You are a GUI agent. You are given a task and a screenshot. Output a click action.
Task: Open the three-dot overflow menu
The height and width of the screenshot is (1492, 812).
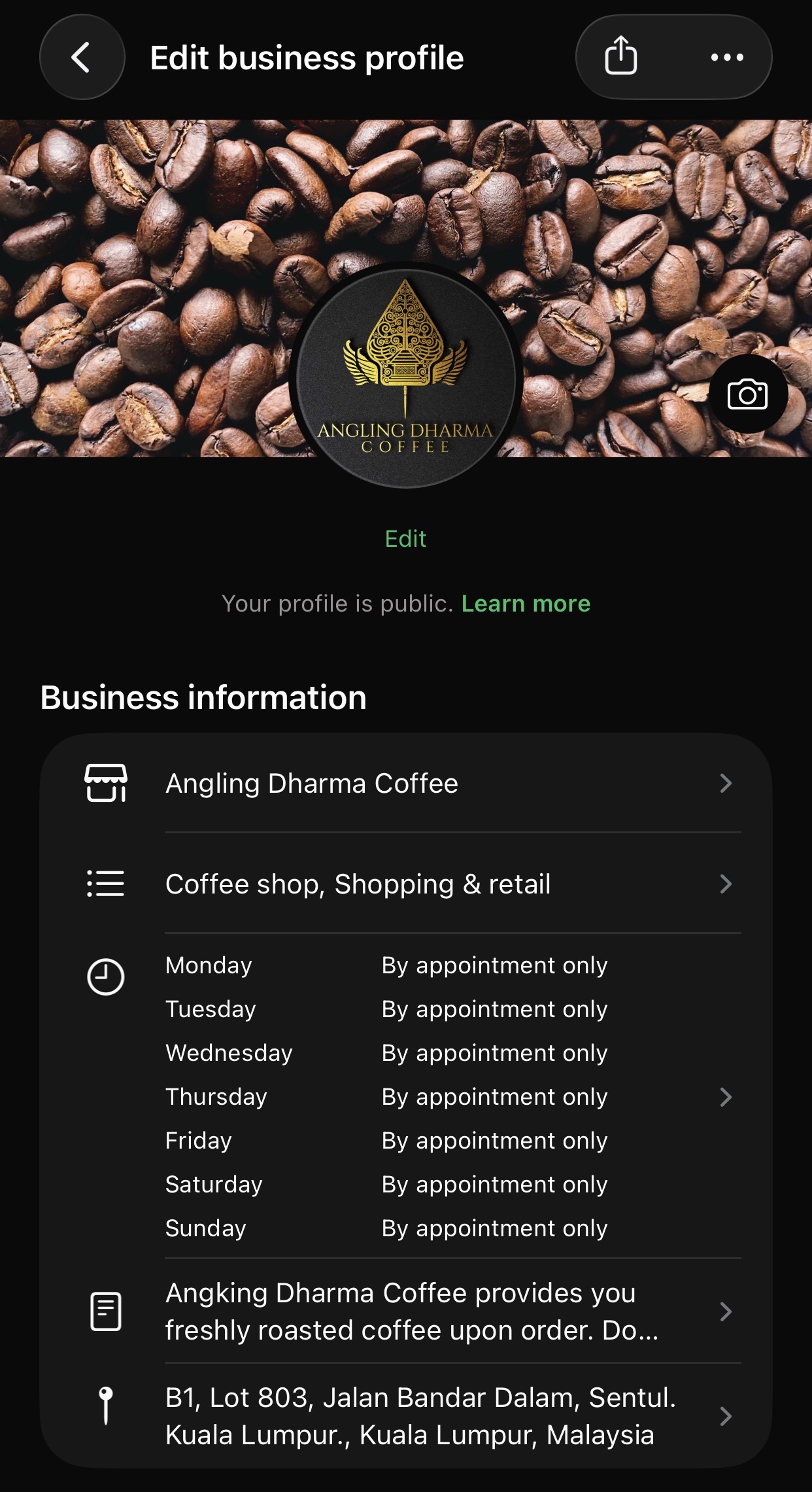726,58
